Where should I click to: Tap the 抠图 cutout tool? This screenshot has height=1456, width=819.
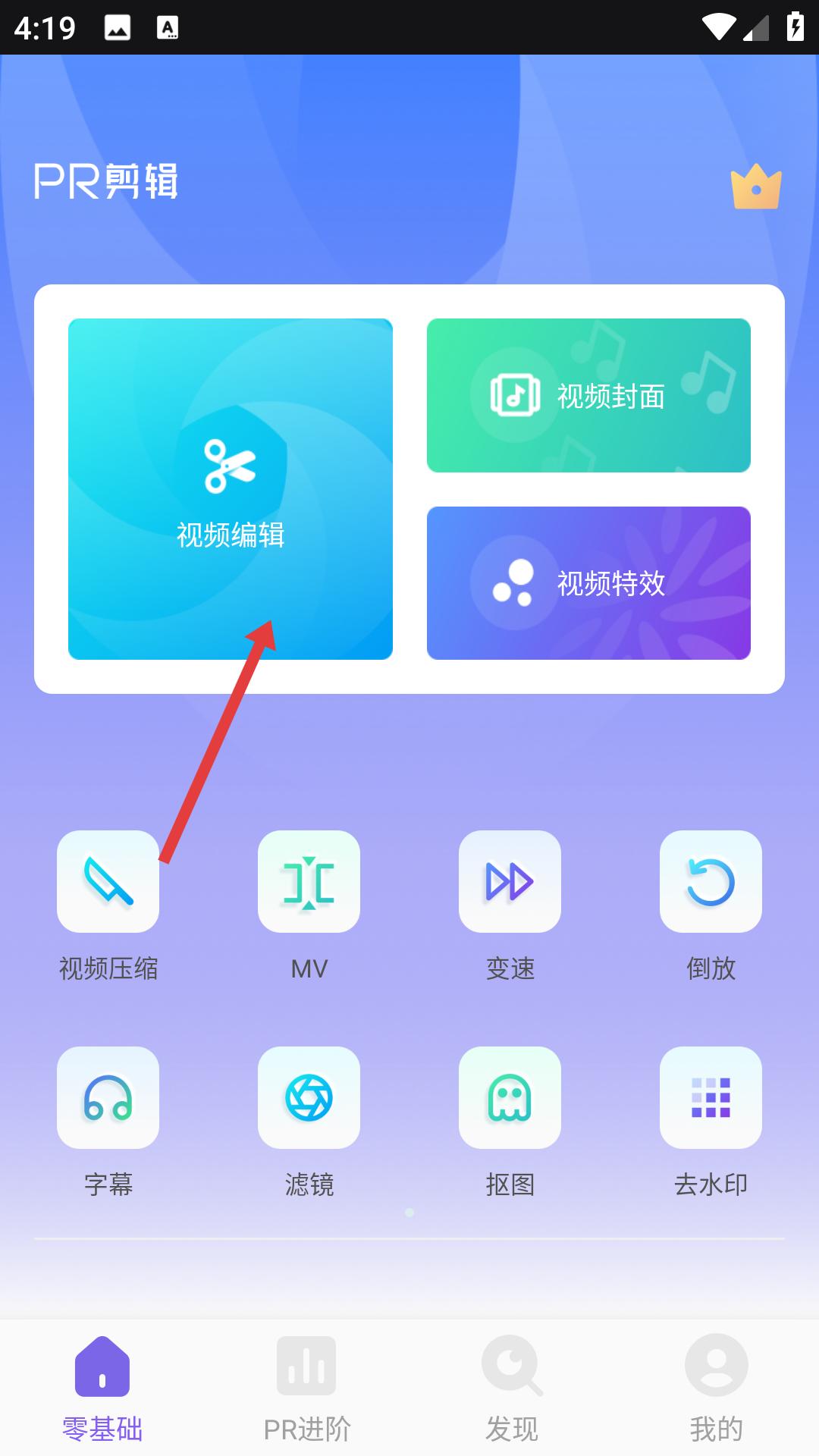510,1097
